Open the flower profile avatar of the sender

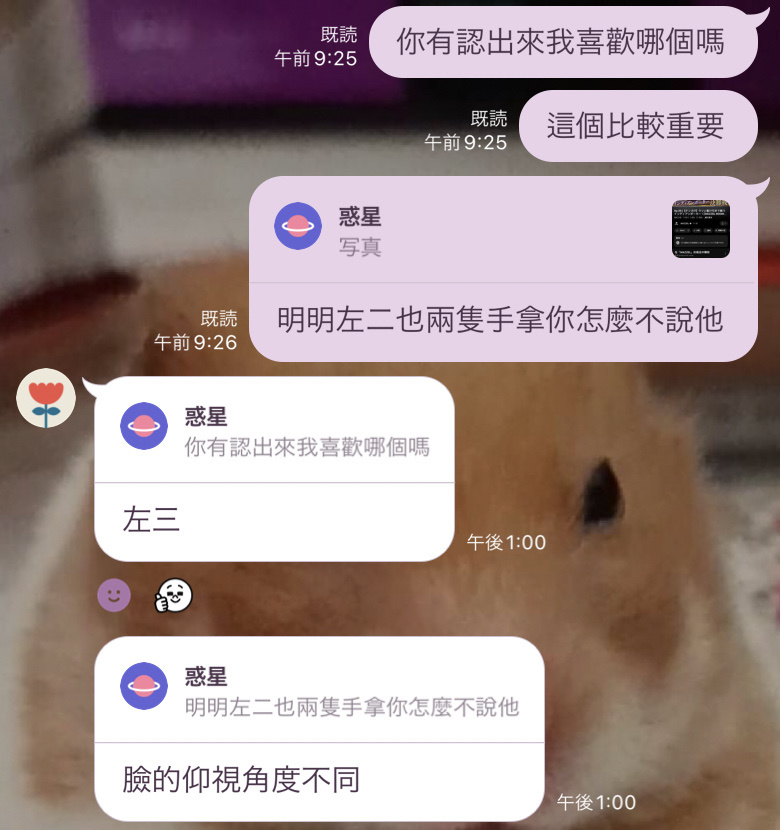[x=46, y=398]
